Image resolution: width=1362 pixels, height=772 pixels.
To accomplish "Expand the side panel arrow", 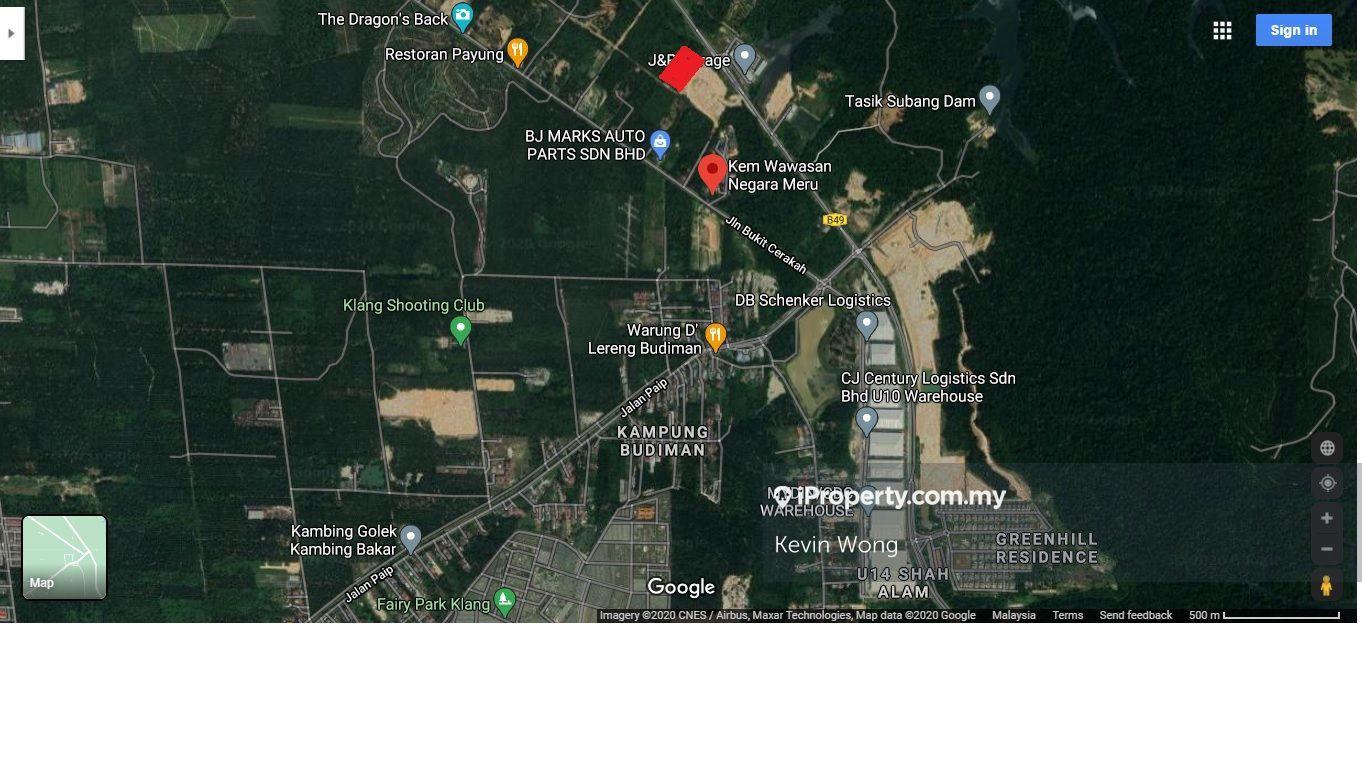I will coord(11,33).
